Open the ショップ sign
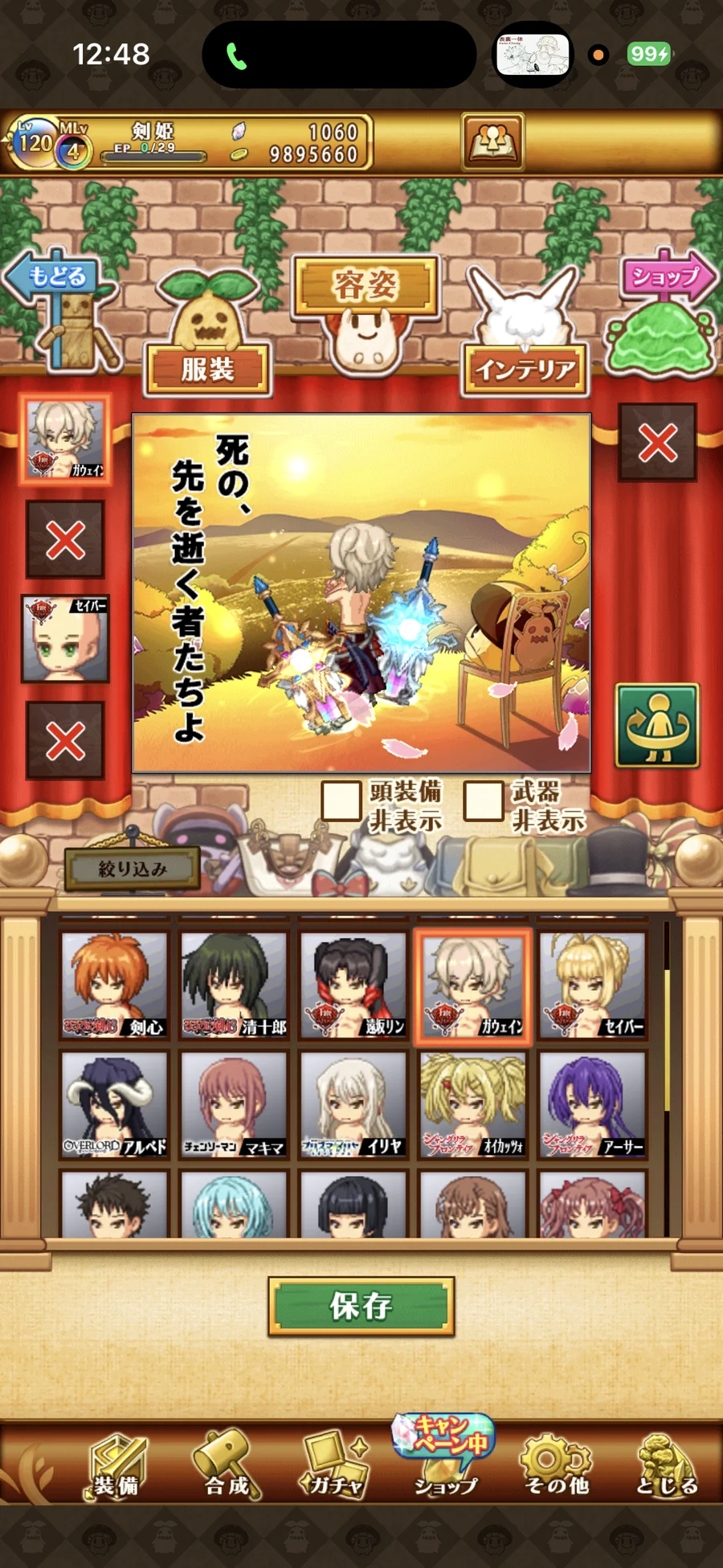The width and height of the screenshot is (723, 1568). (665, 277)
